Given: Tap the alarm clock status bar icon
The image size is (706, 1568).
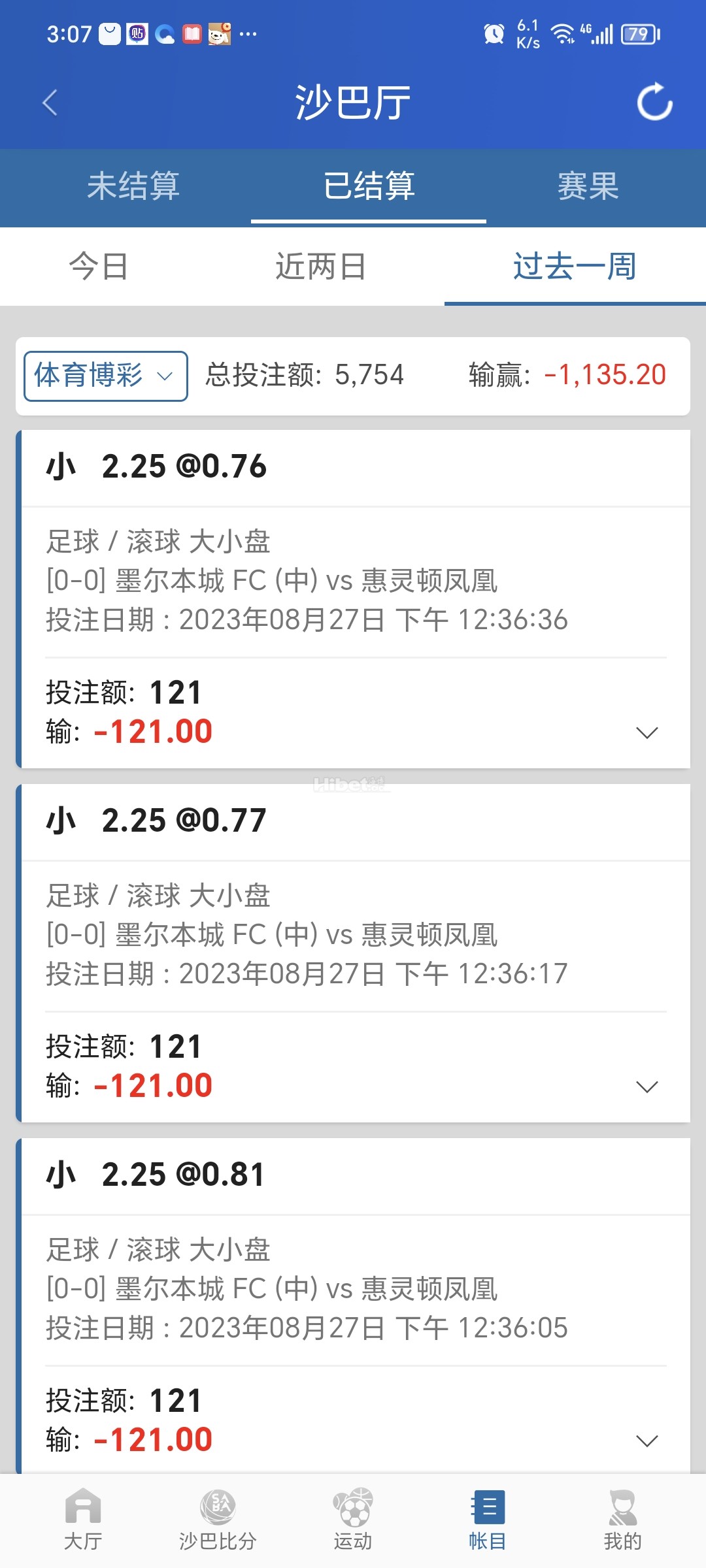Looking at the screenshot, I should pos(495,34).
